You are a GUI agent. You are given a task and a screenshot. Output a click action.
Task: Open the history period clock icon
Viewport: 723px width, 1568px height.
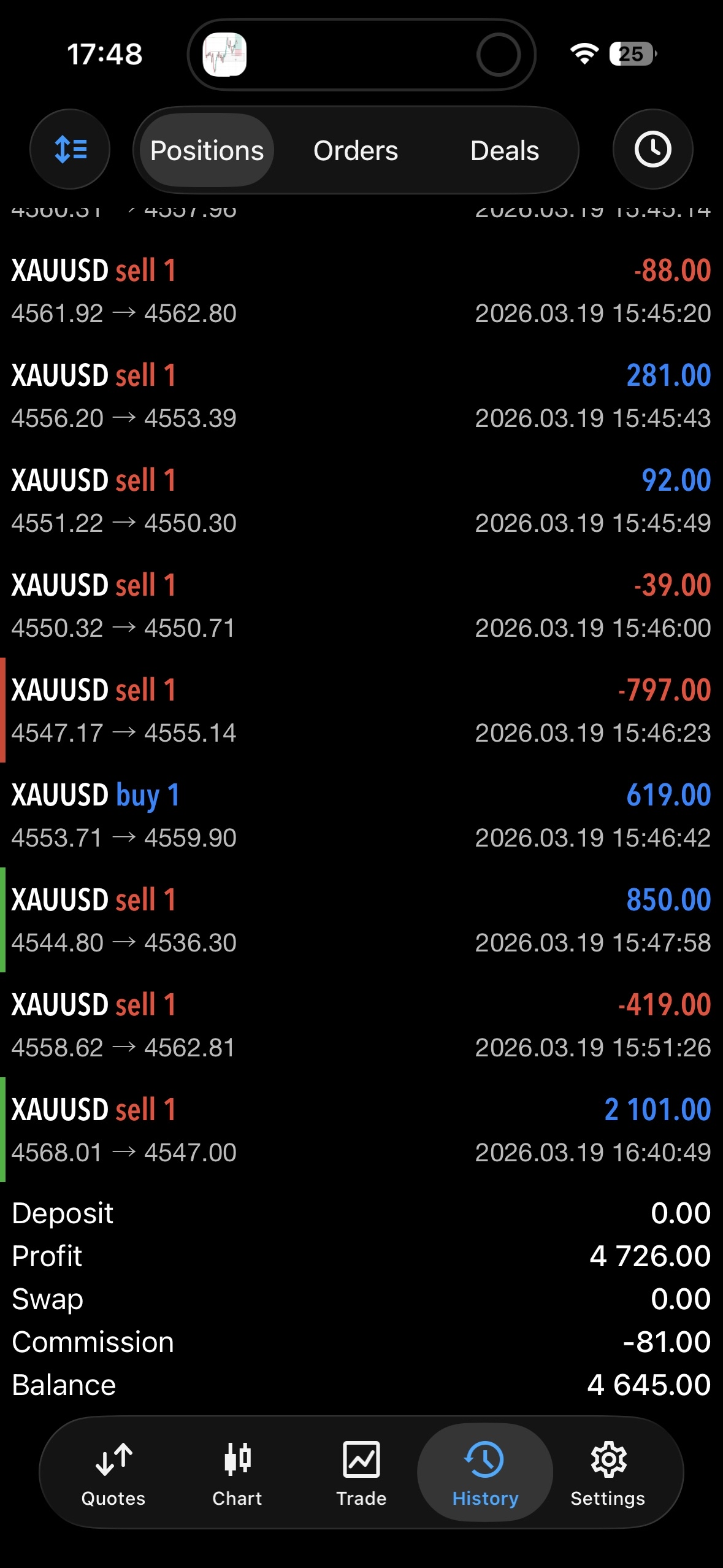(652, 149)
